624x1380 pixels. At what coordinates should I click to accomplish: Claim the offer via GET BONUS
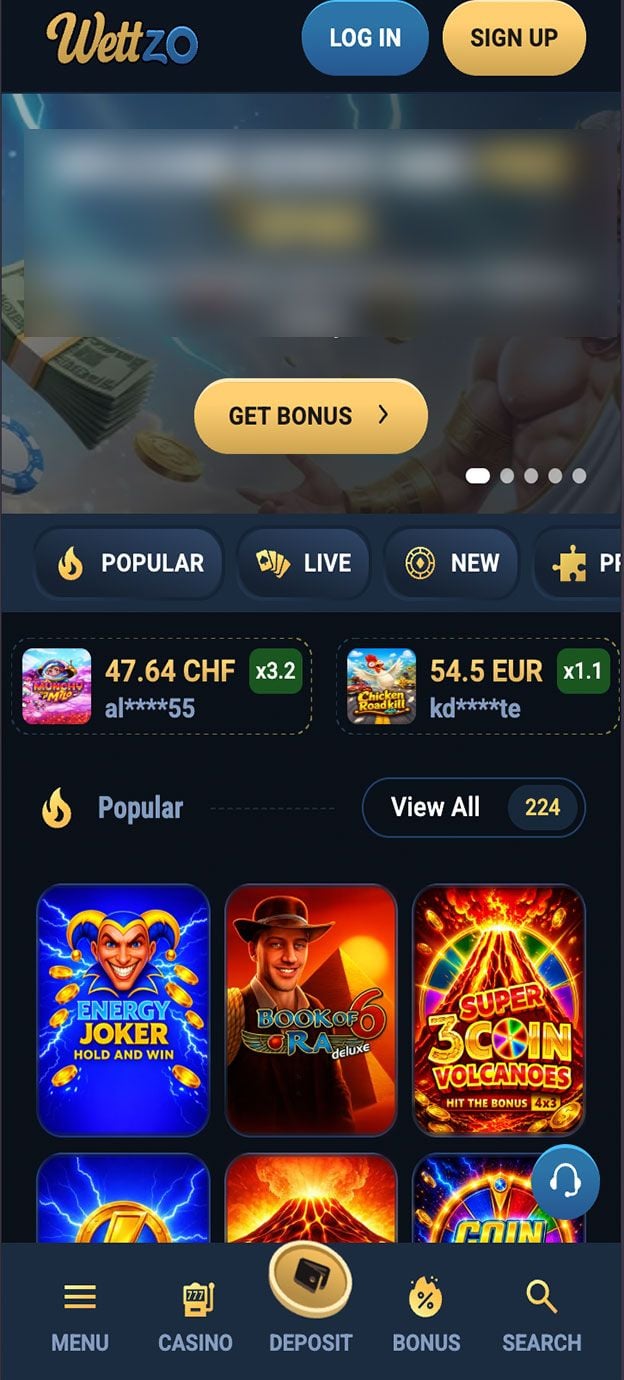[311, 416]
